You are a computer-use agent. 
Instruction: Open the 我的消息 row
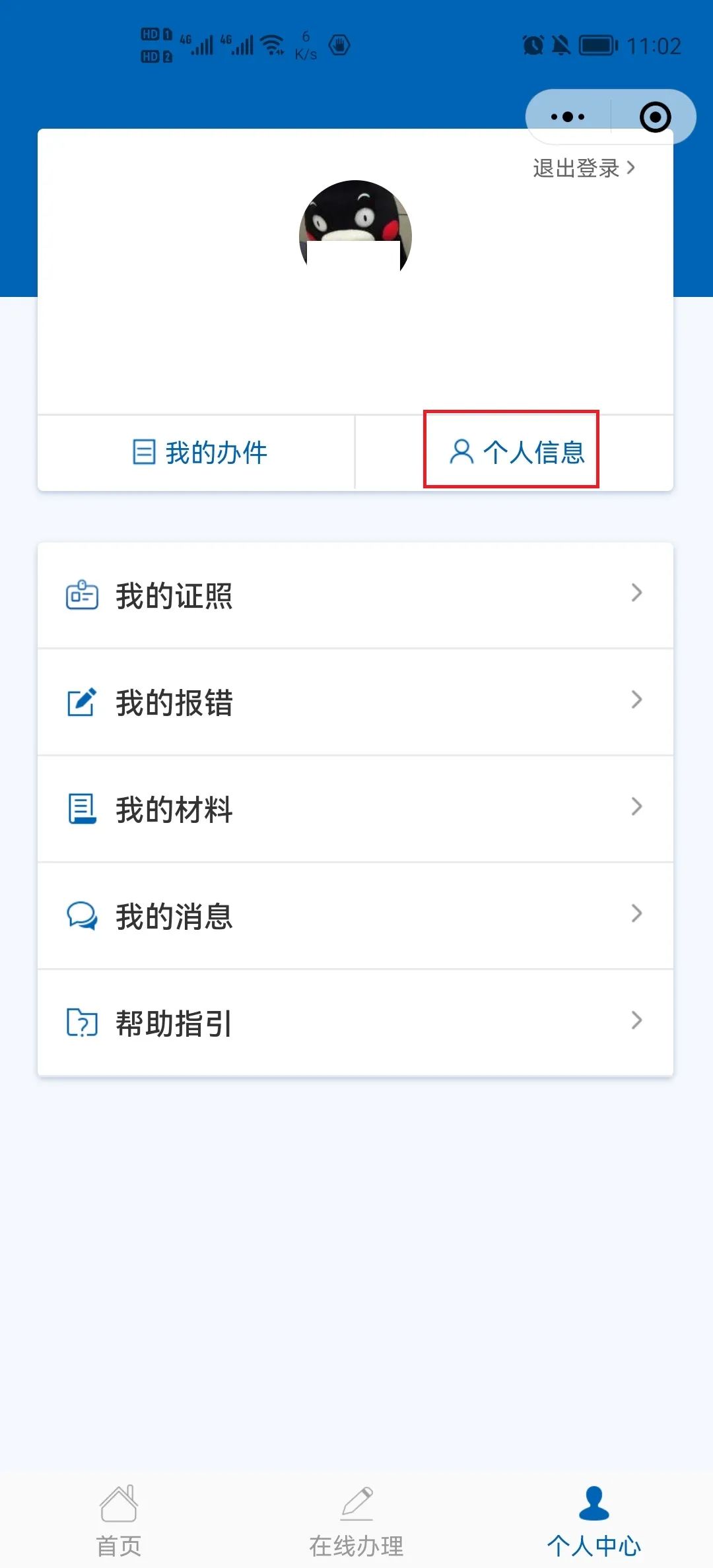355,916
